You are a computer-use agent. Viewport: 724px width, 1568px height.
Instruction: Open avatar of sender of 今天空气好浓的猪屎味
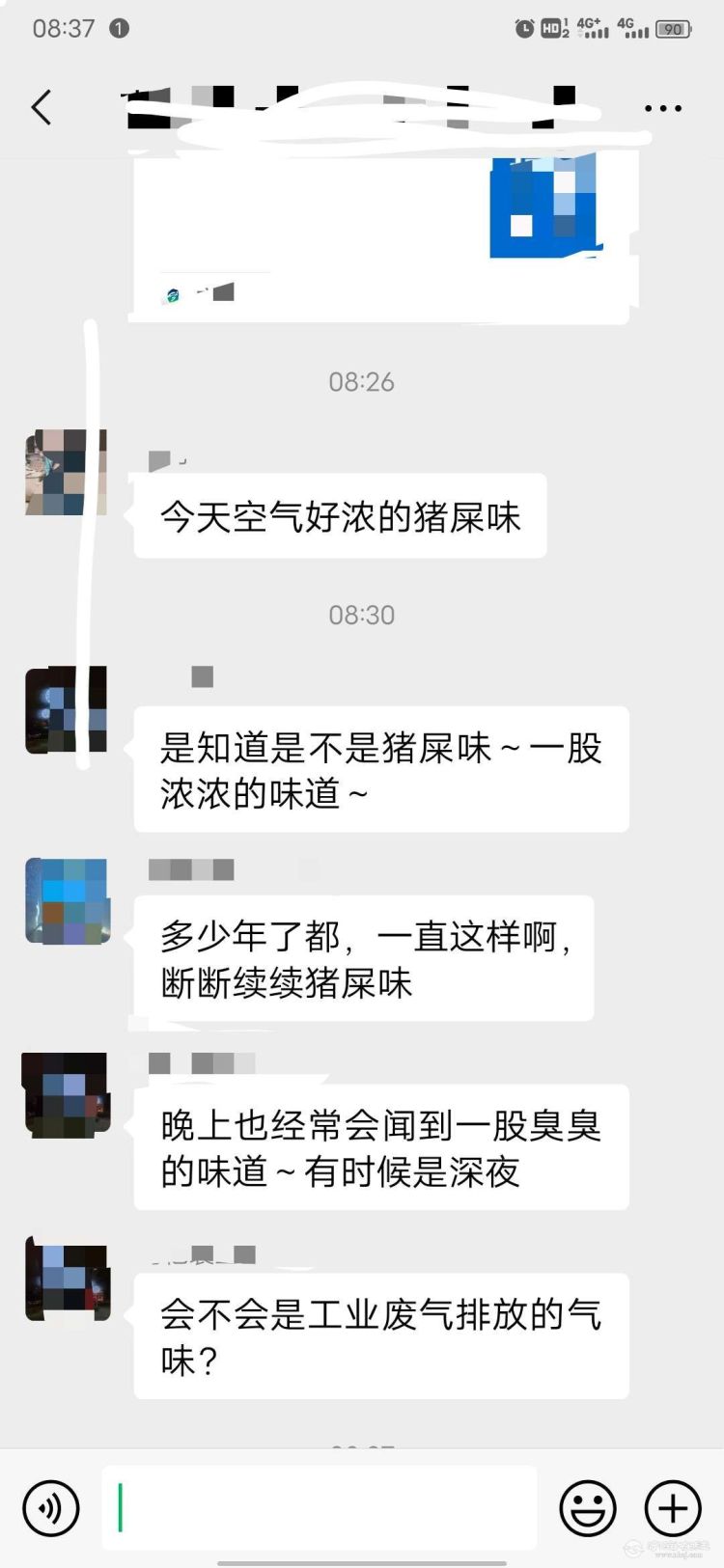[66, 473]
